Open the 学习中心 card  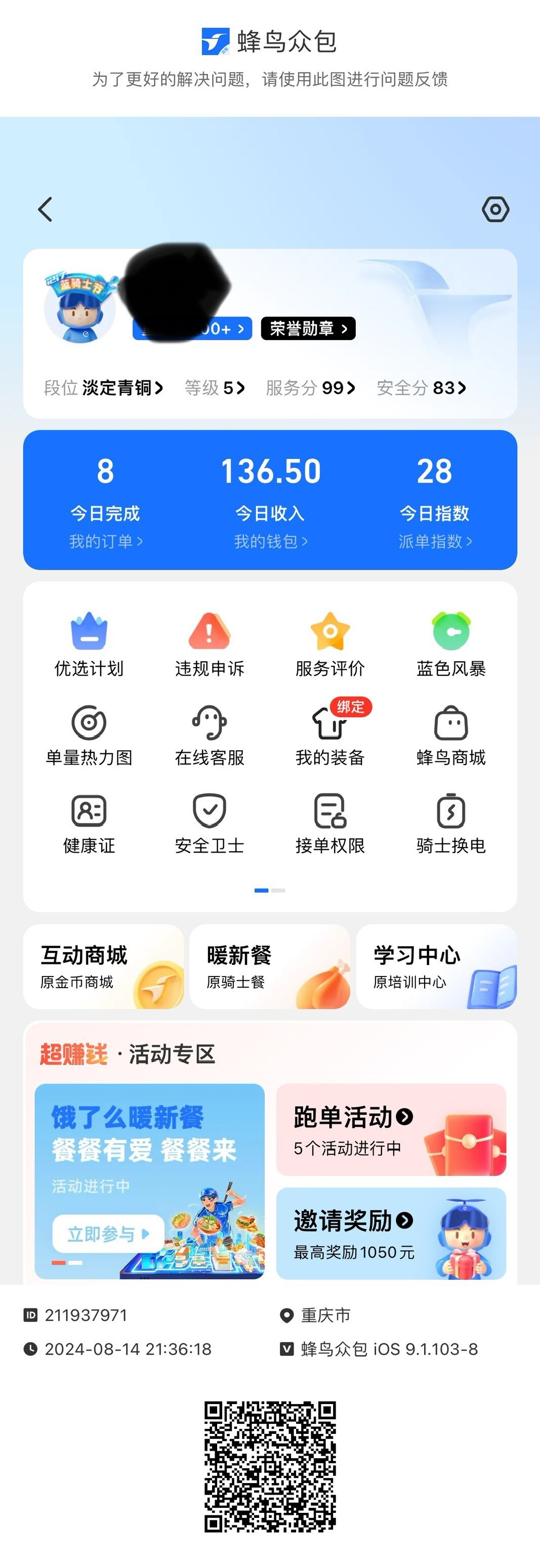point(437,966)
